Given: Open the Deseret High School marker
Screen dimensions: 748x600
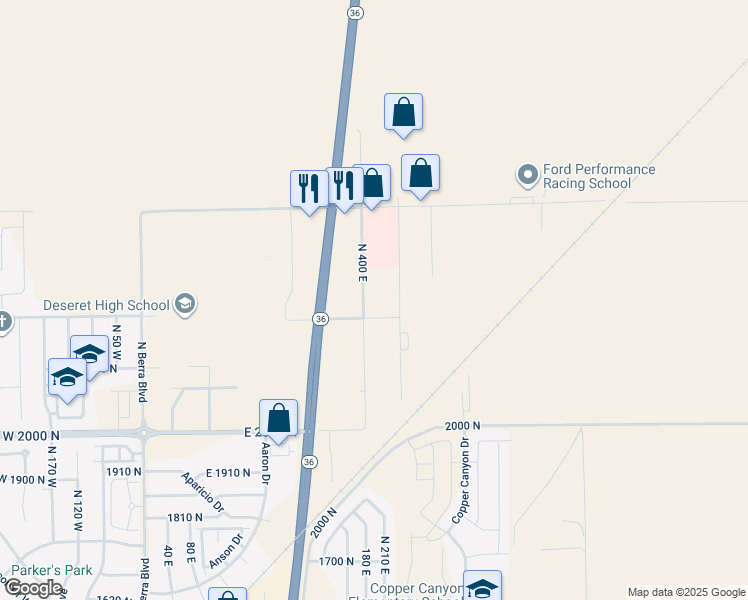Looking at the screenshot, I should (184, 303).
